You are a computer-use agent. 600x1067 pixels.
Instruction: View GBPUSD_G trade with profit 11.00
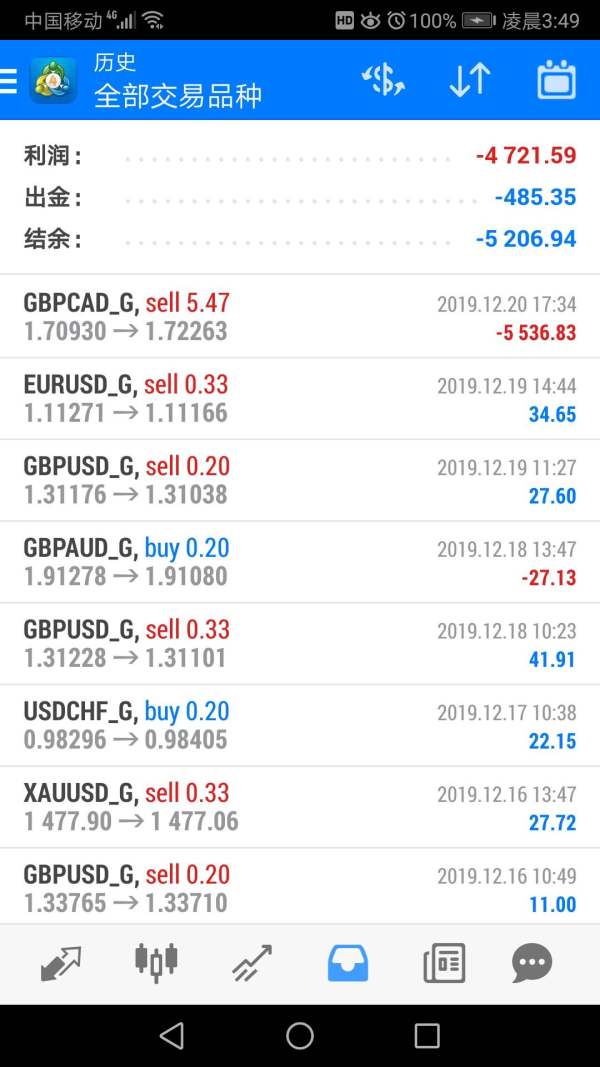click(300, 886)
